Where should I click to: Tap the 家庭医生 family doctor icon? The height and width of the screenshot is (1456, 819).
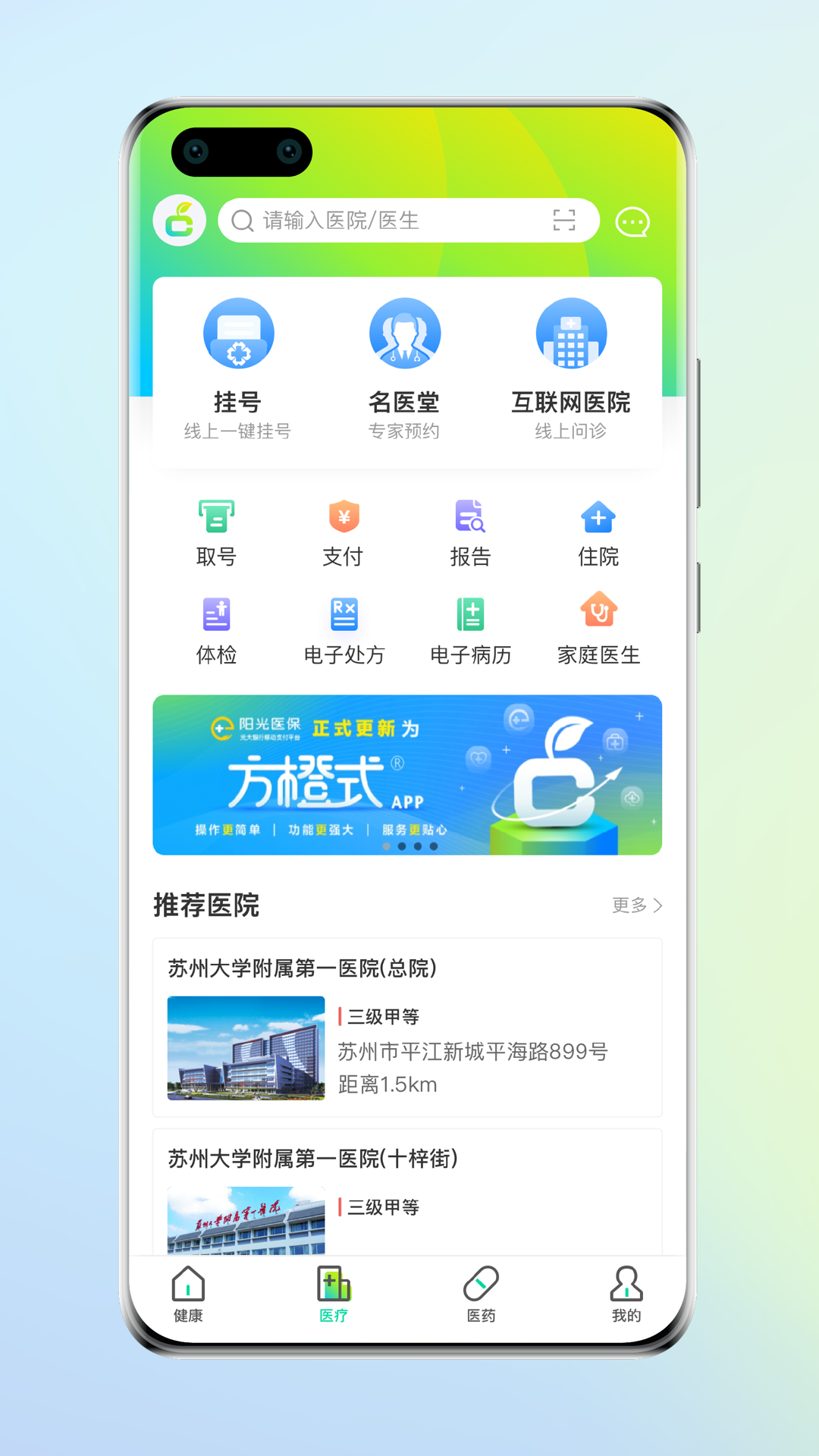tap(598, 629)
